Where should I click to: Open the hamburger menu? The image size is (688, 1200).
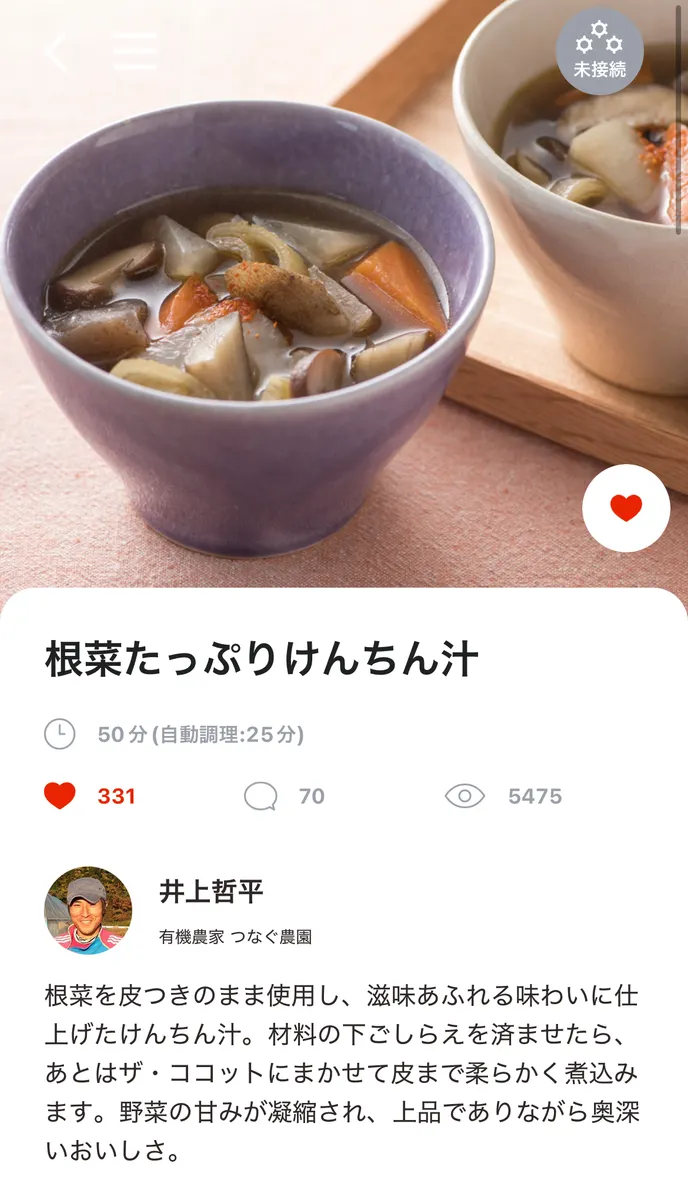pos(135,52)
